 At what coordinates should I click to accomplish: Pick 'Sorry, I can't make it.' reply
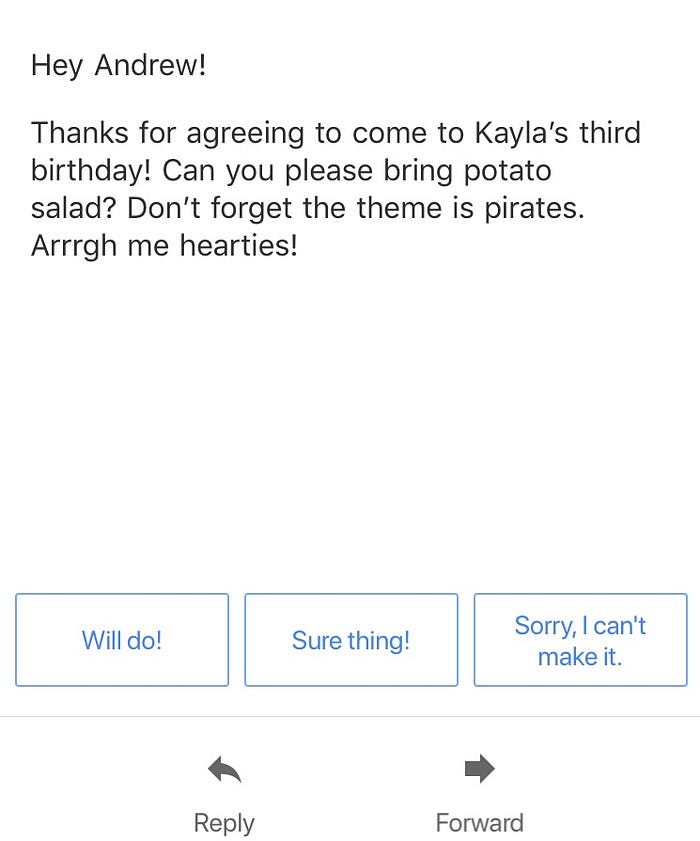580,640
